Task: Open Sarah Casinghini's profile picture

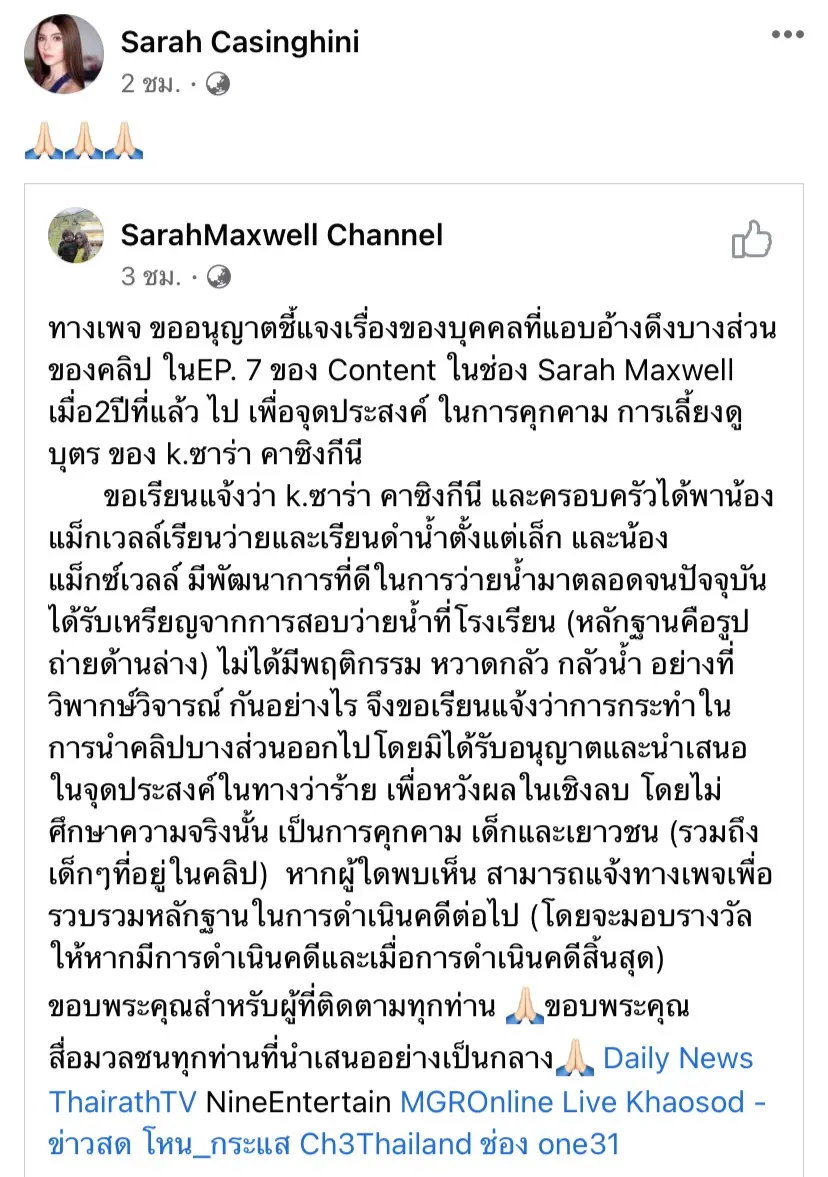Action: 64,54
